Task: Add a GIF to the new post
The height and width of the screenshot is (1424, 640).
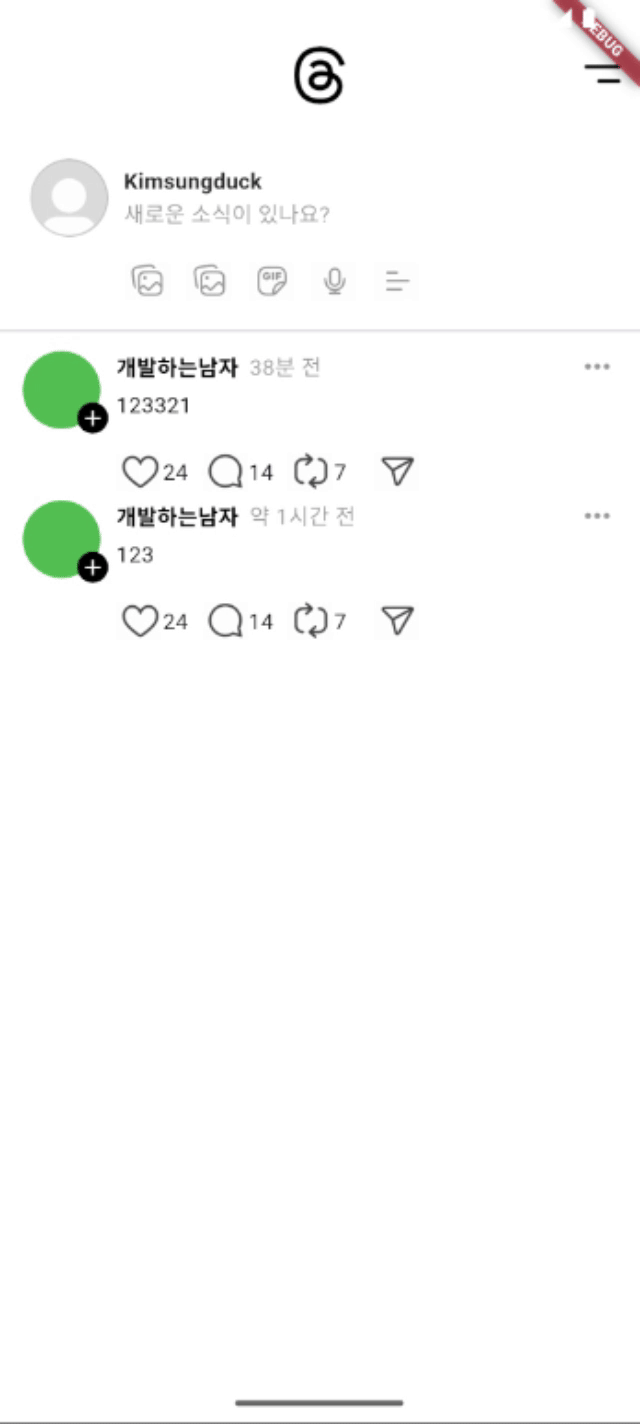Action: point(272,282)
